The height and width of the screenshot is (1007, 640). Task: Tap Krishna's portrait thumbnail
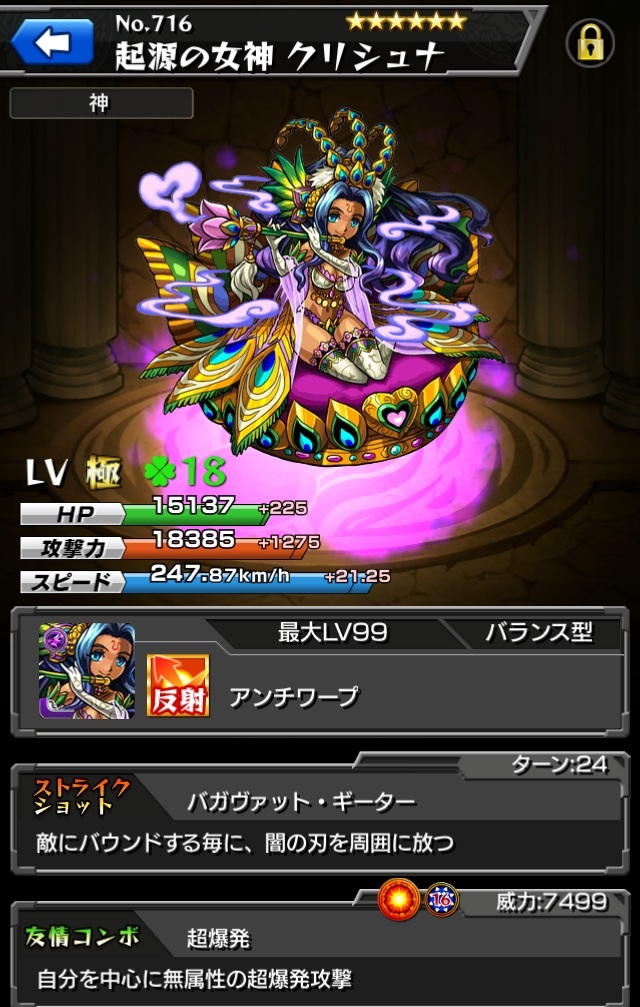tap(86, 670)
